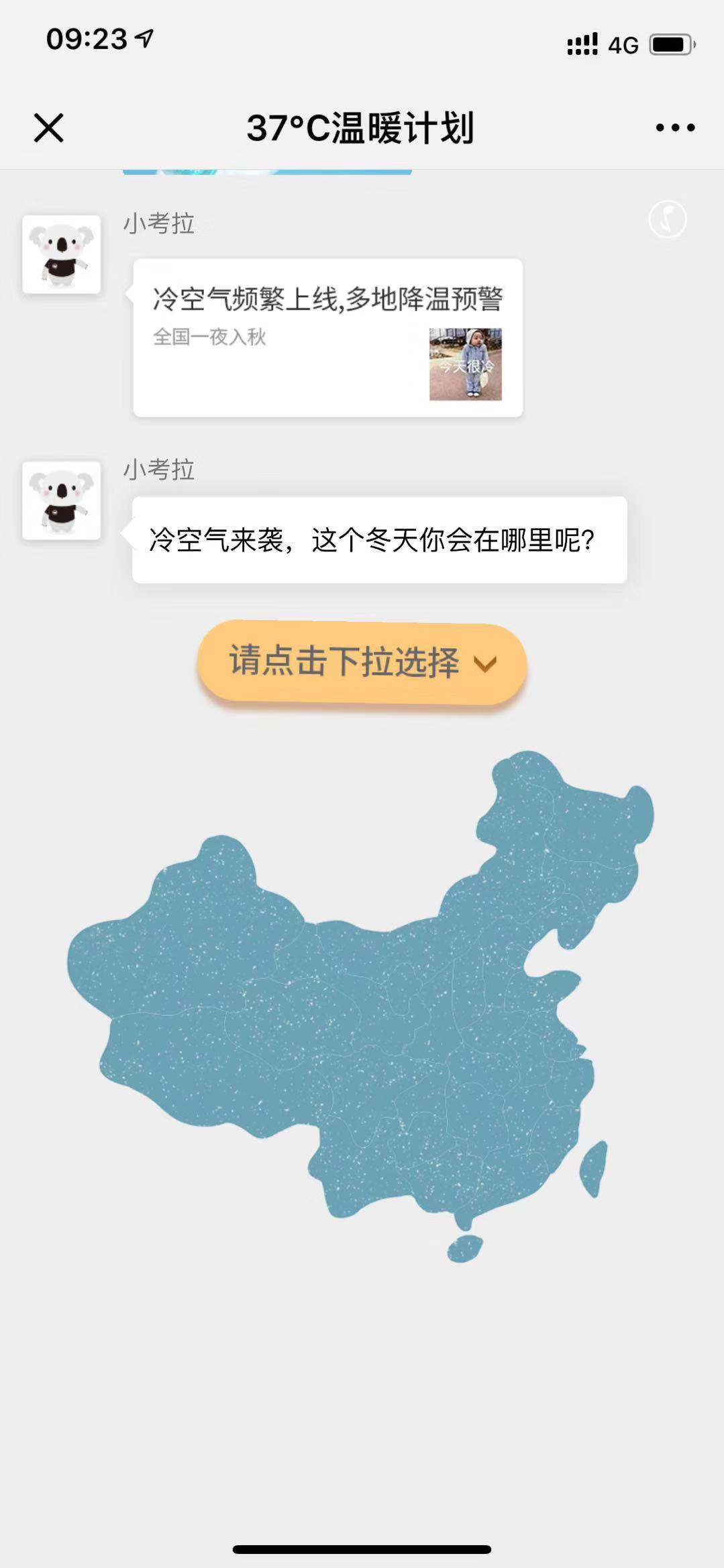Close the 37°C温暖计划 page
Viewport: 724px width, 1568px height.
48,127
